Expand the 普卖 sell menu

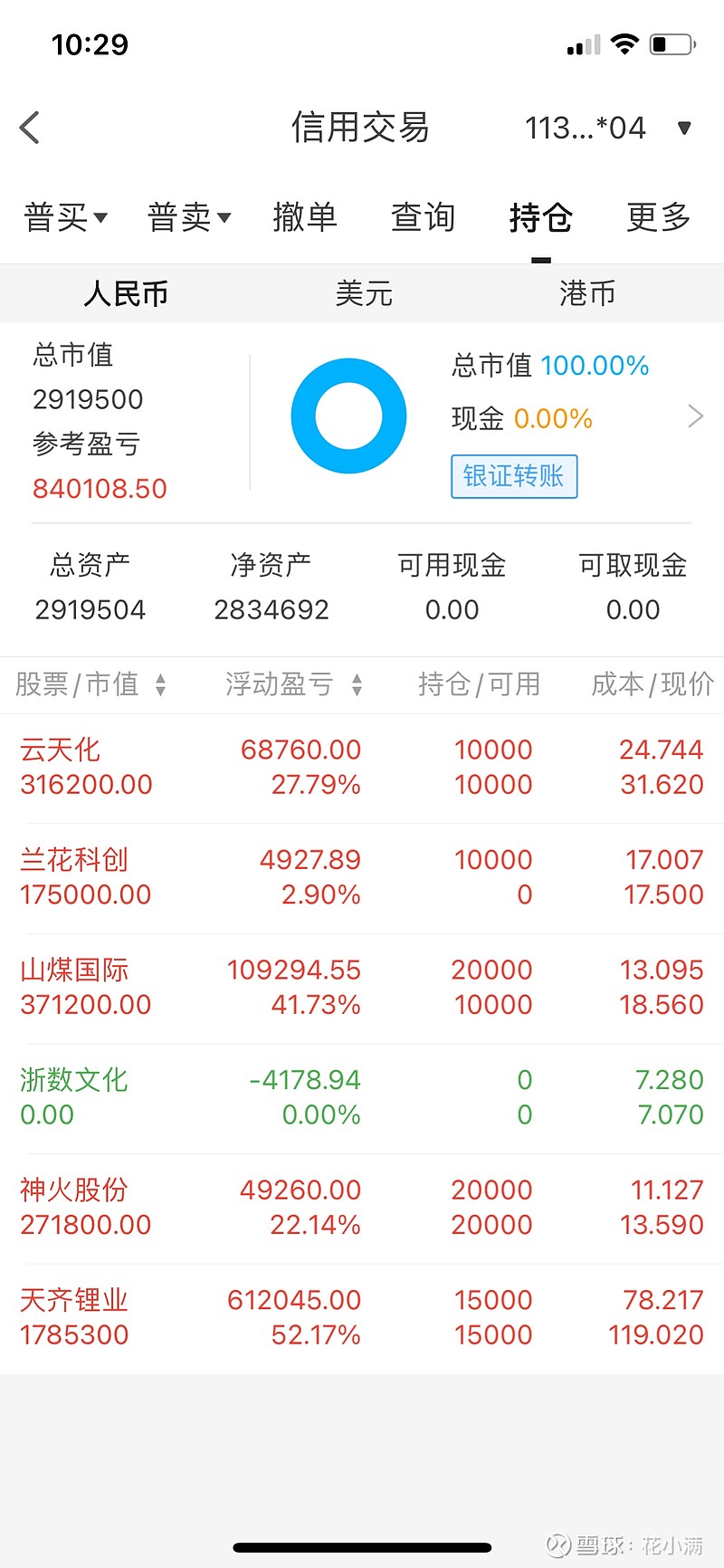coord(189,217)
